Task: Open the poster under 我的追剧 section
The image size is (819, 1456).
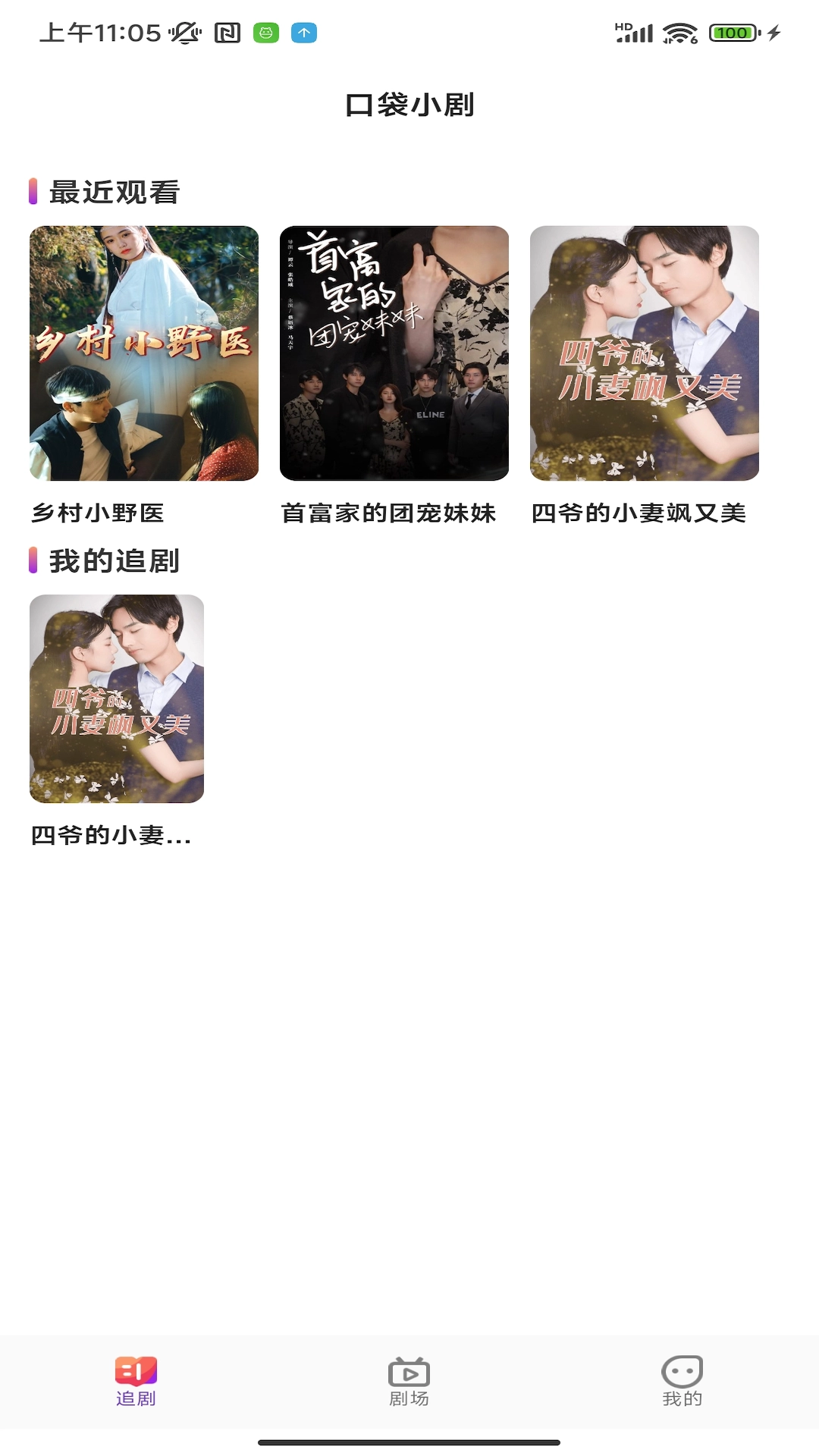Action: (116, 698)
